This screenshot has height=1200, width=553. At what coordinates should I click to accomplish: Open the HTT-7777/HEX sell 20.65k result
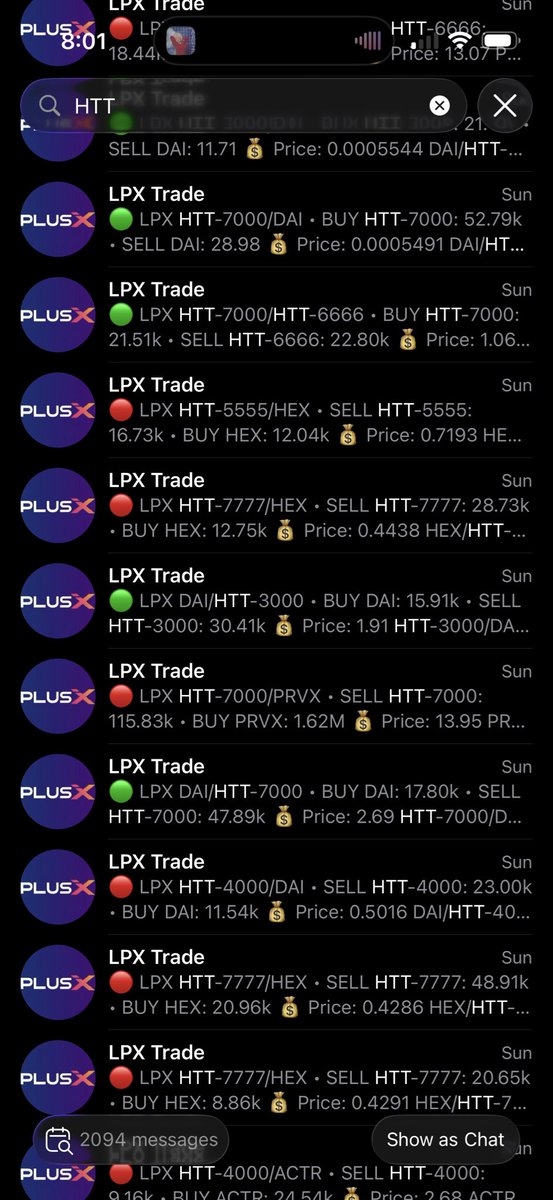tap(276, 1078)
